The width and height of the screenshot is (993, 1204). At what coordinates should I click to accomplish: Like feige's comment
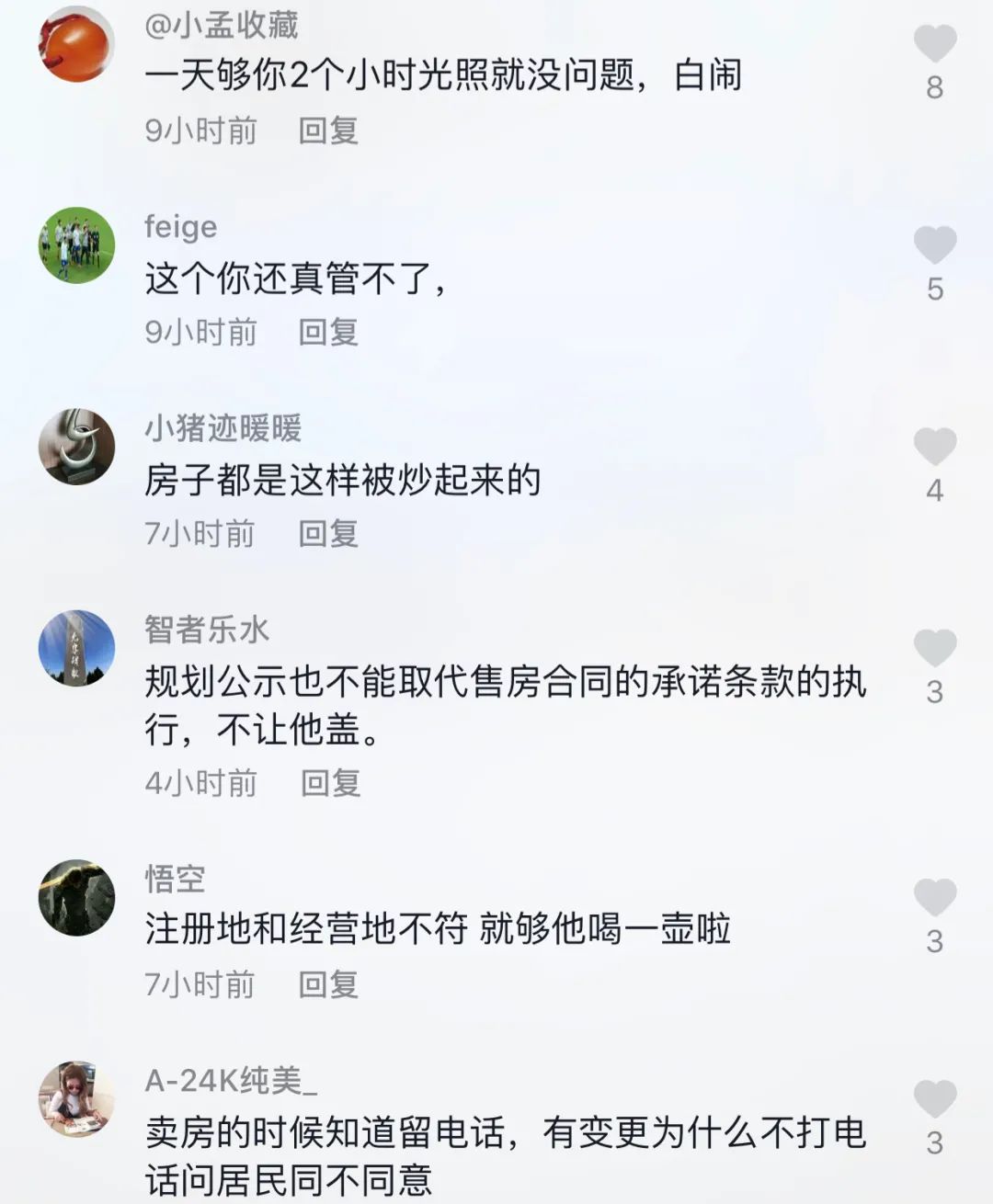934,245
